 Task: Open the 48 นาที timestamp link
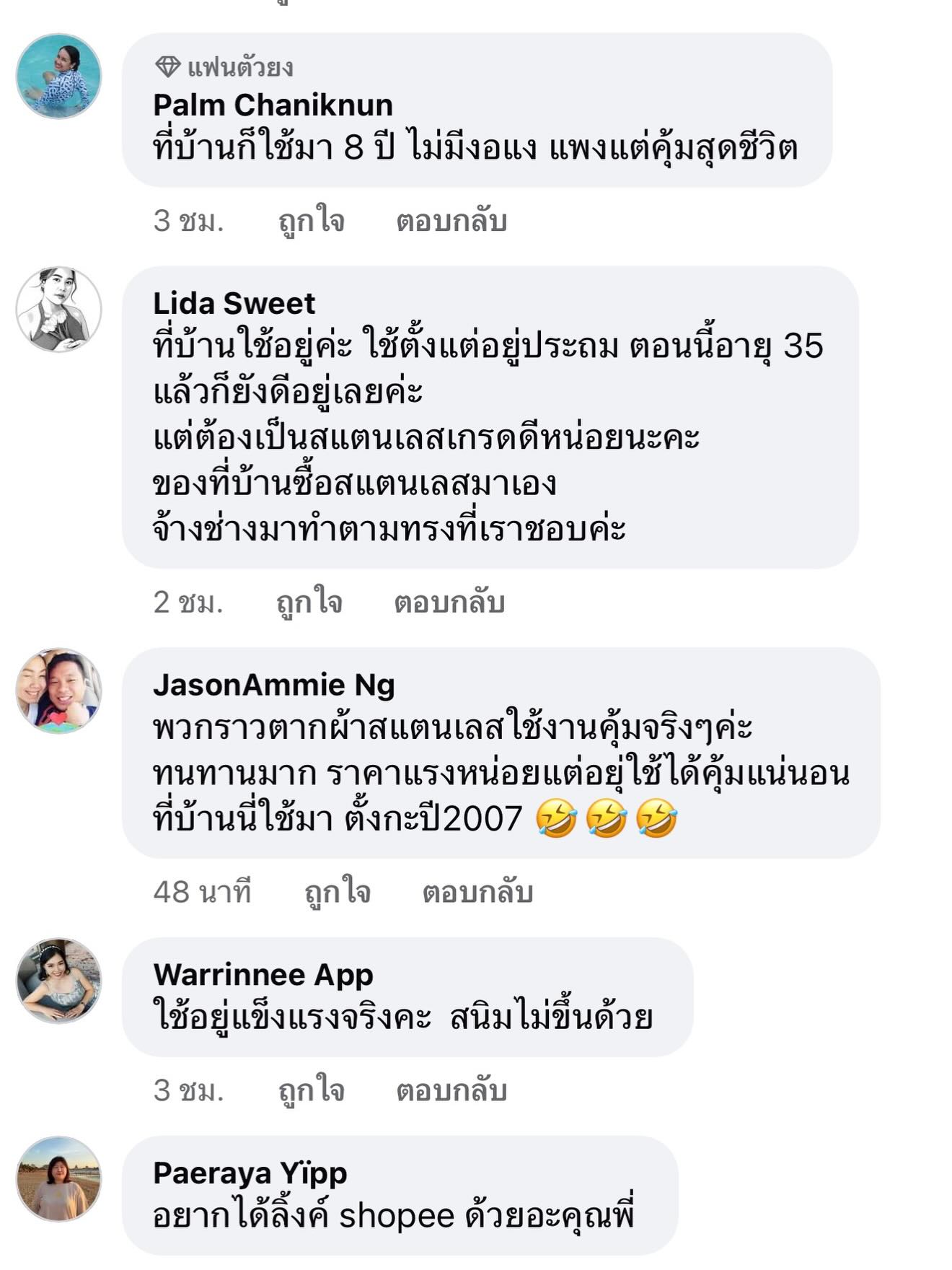[x=203, y=893]
